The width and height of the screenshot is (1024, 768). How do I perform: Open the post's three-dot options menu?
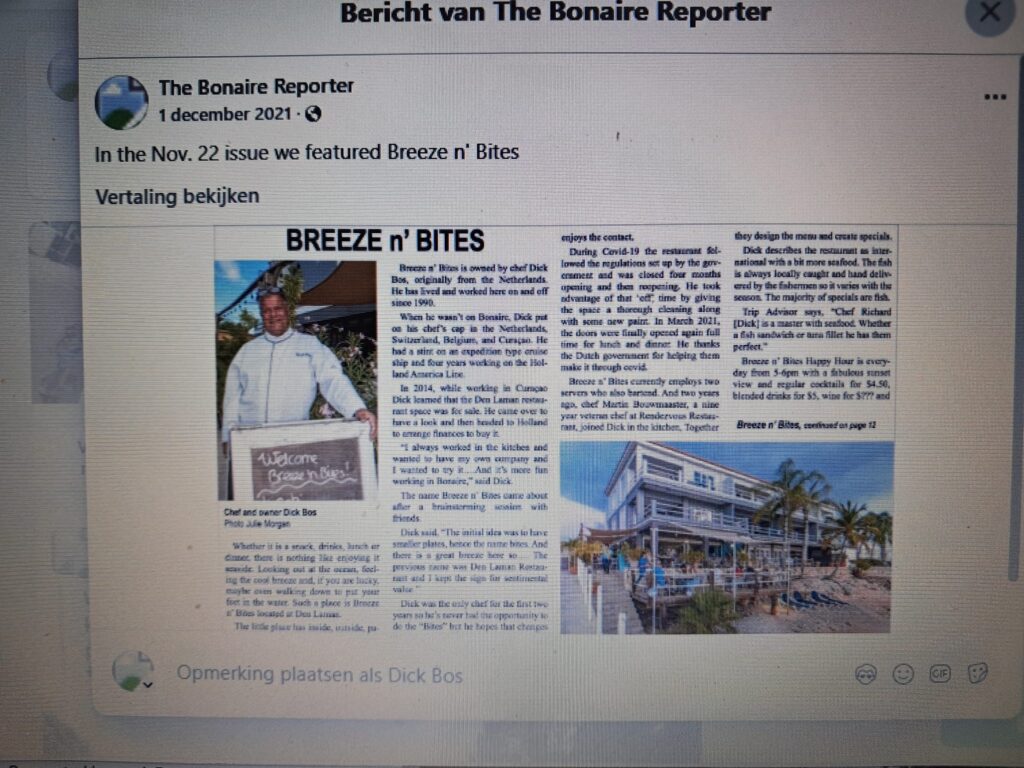(994, 97)
